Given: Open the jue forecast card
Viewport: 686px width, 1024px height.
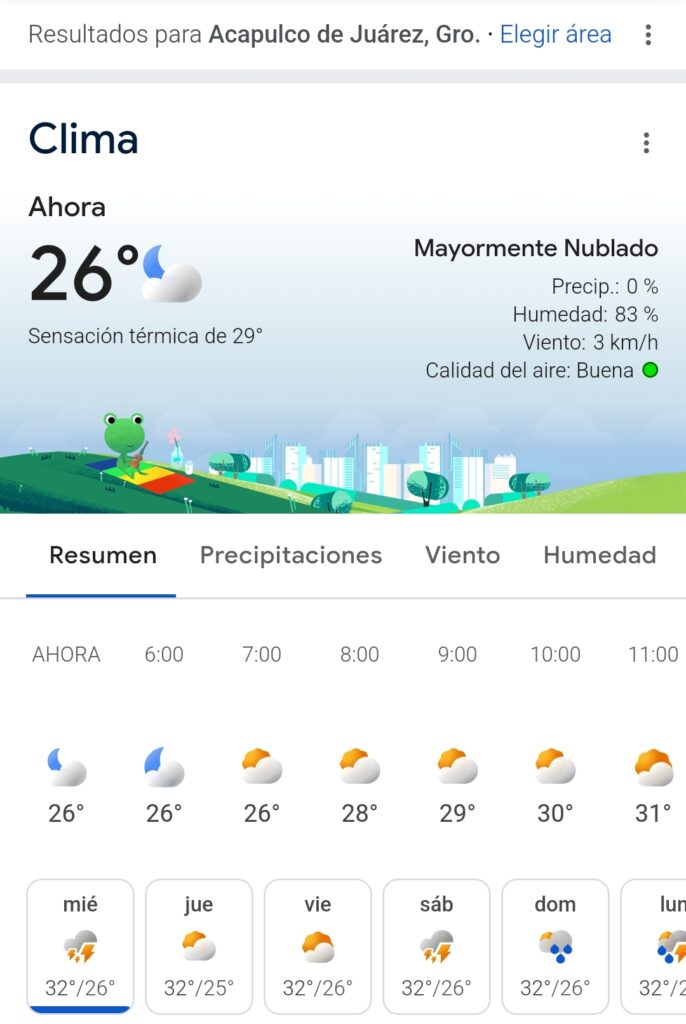Looking at the screenshot, I should point(199,945).
